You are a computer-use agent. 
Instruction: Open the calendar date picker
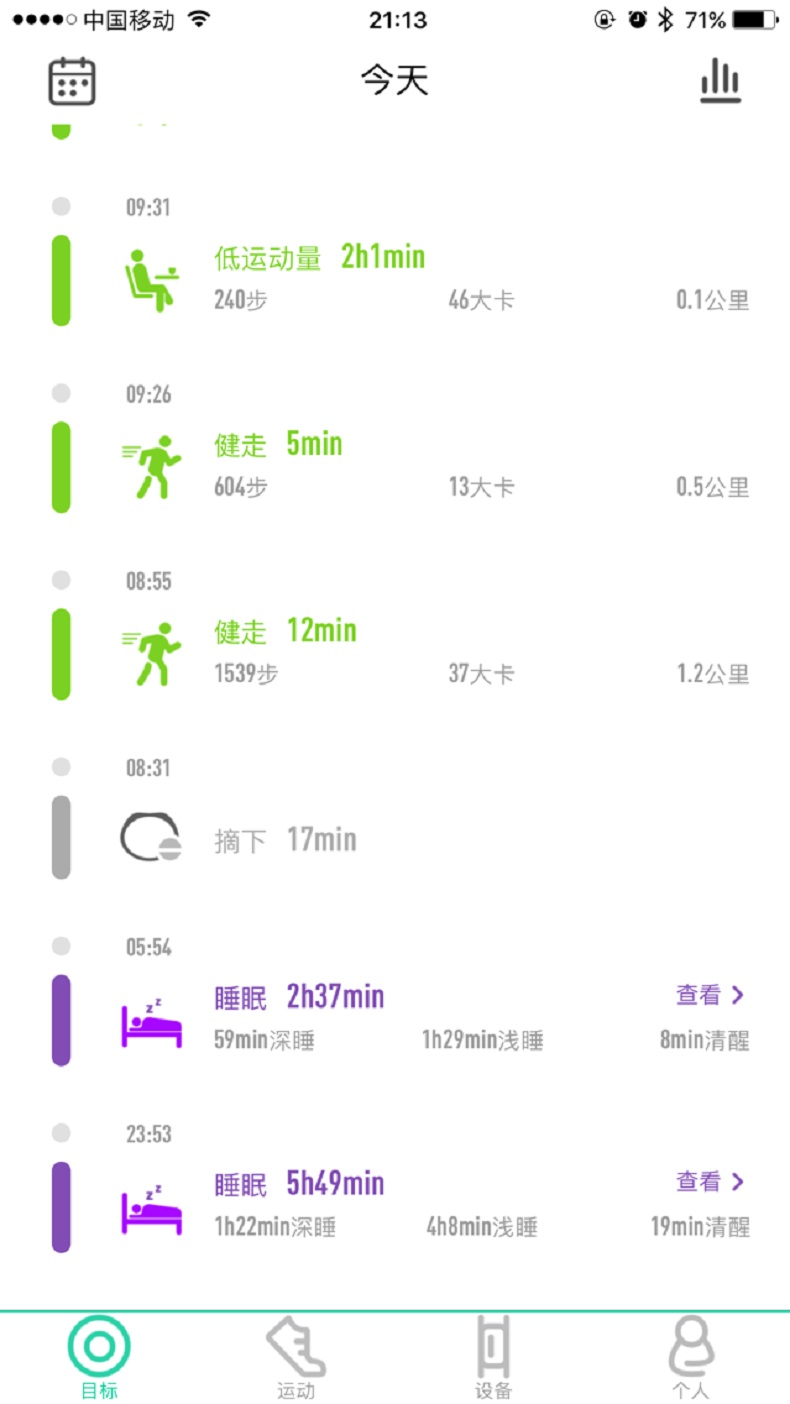(72, 81)
